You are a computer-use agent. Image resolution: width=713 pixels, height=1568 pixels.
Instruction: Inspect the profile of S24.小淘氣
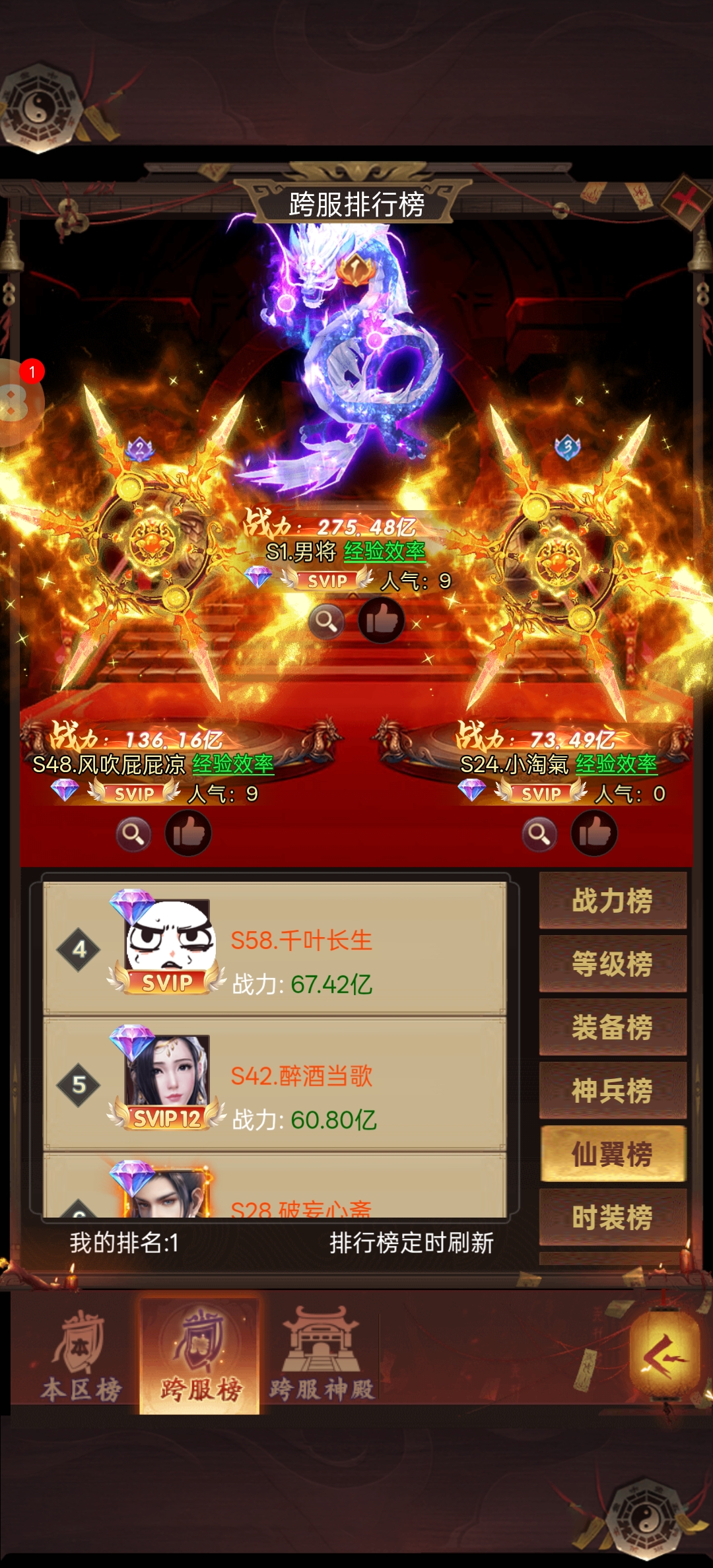(x=539, y=834)
